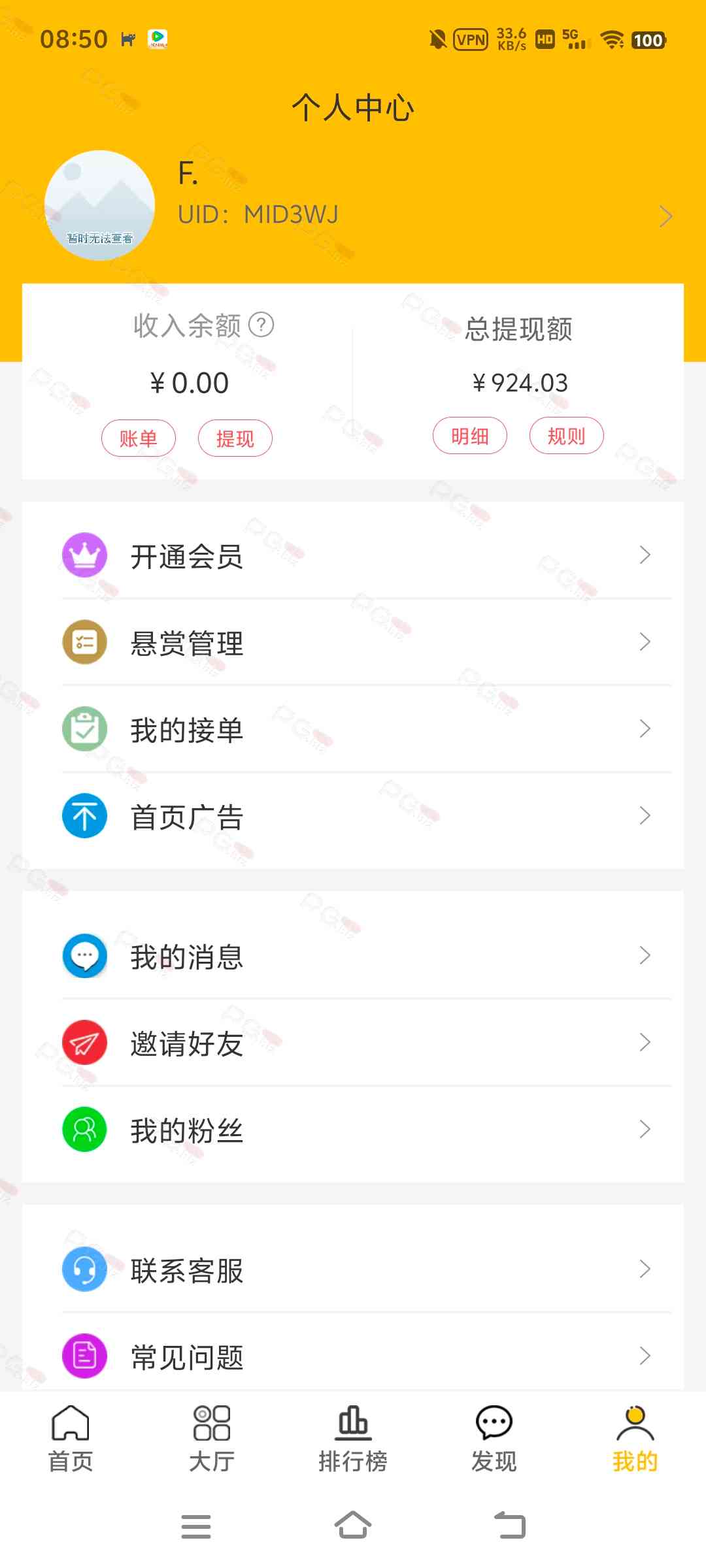This screenshot has height=1568, width=706.
Task: Tap the 账单 button
Action: pyautogui.click(x=139, y=438)
